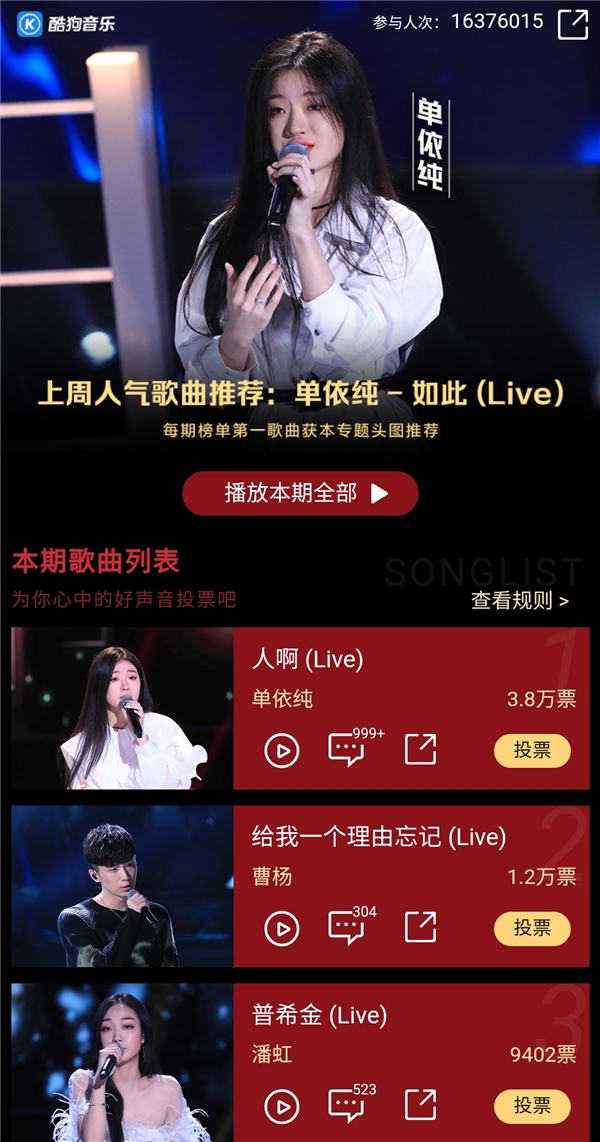Play the song 人啊 (Live)
The height and width of the screenshot is (1142, 600).
[x=282, y=750]
